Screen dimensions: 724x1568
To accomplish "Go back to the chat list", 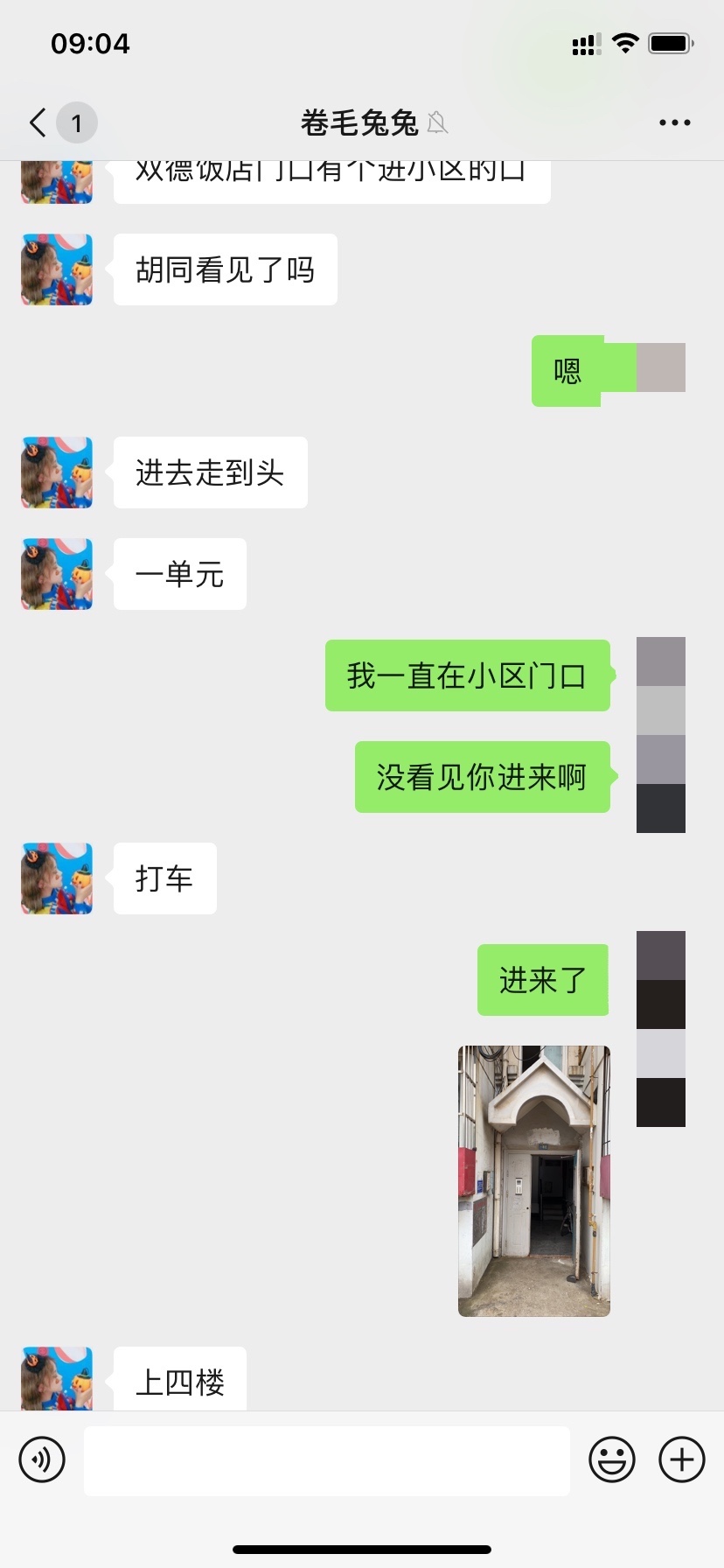I will tap(38, 122).
